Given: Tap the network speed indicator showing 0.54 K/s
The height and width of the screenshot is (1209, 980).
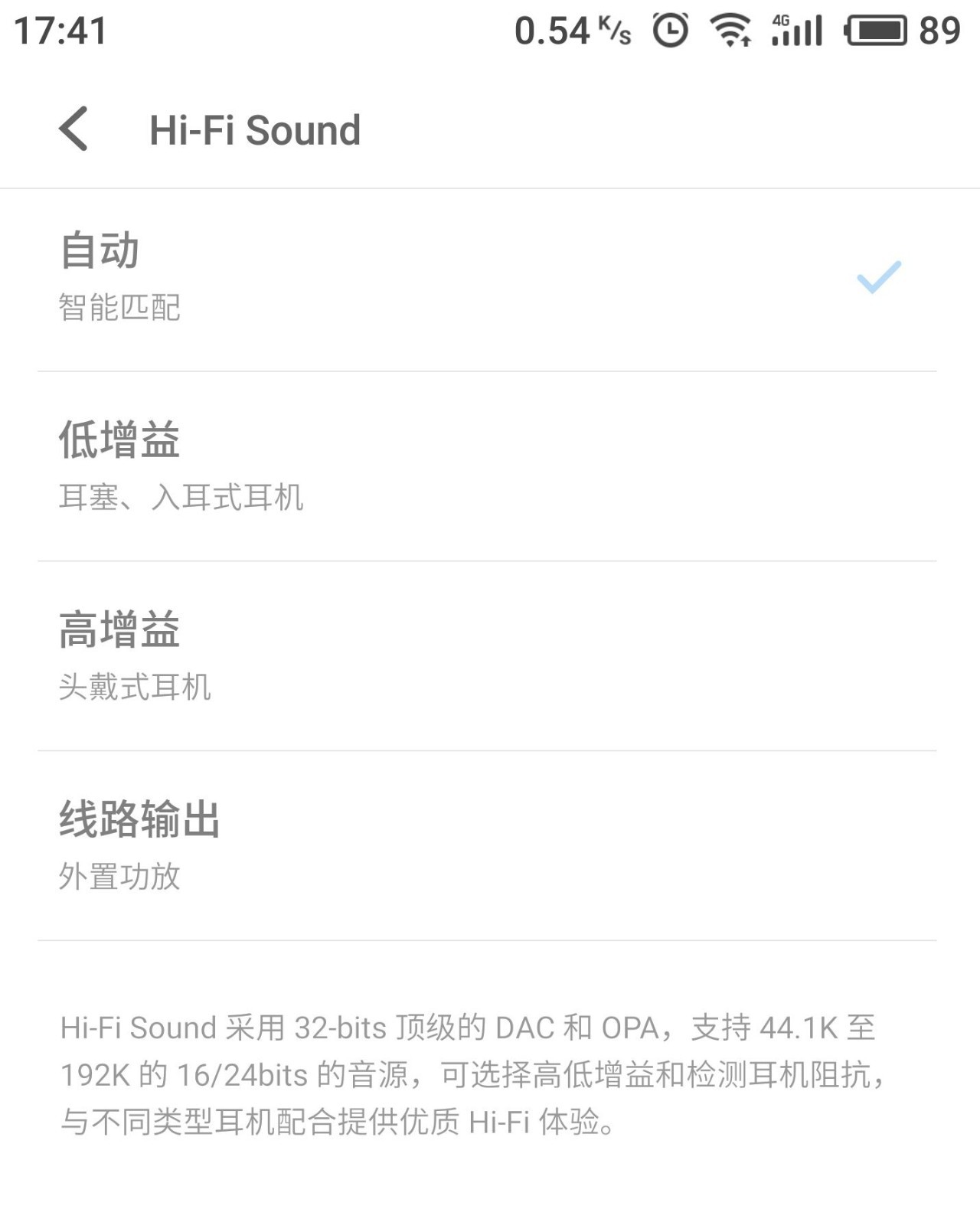Looking at the screenshot, I should click(567, 31).
